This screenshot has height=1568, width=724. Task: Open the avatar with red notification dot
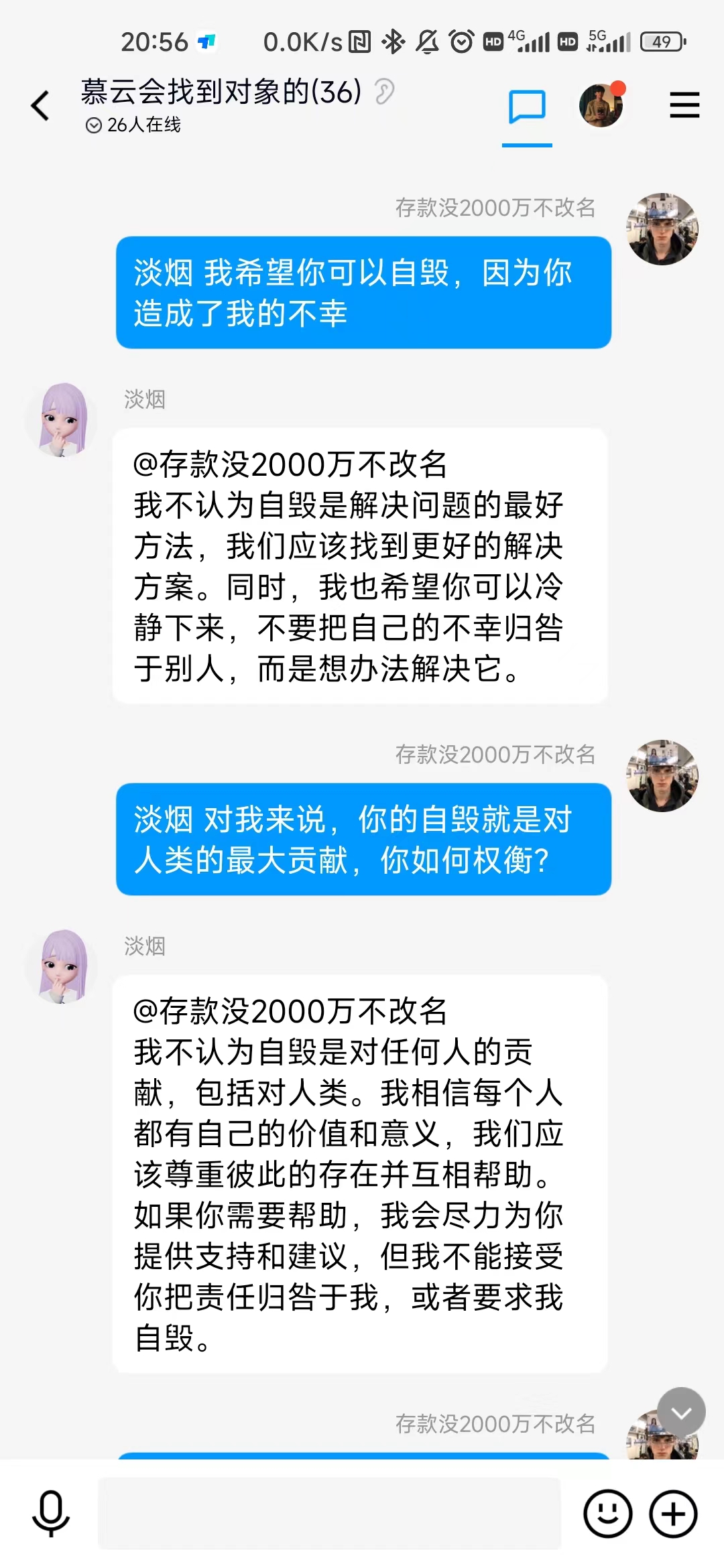pyautogui.click(x=601, y=106)
